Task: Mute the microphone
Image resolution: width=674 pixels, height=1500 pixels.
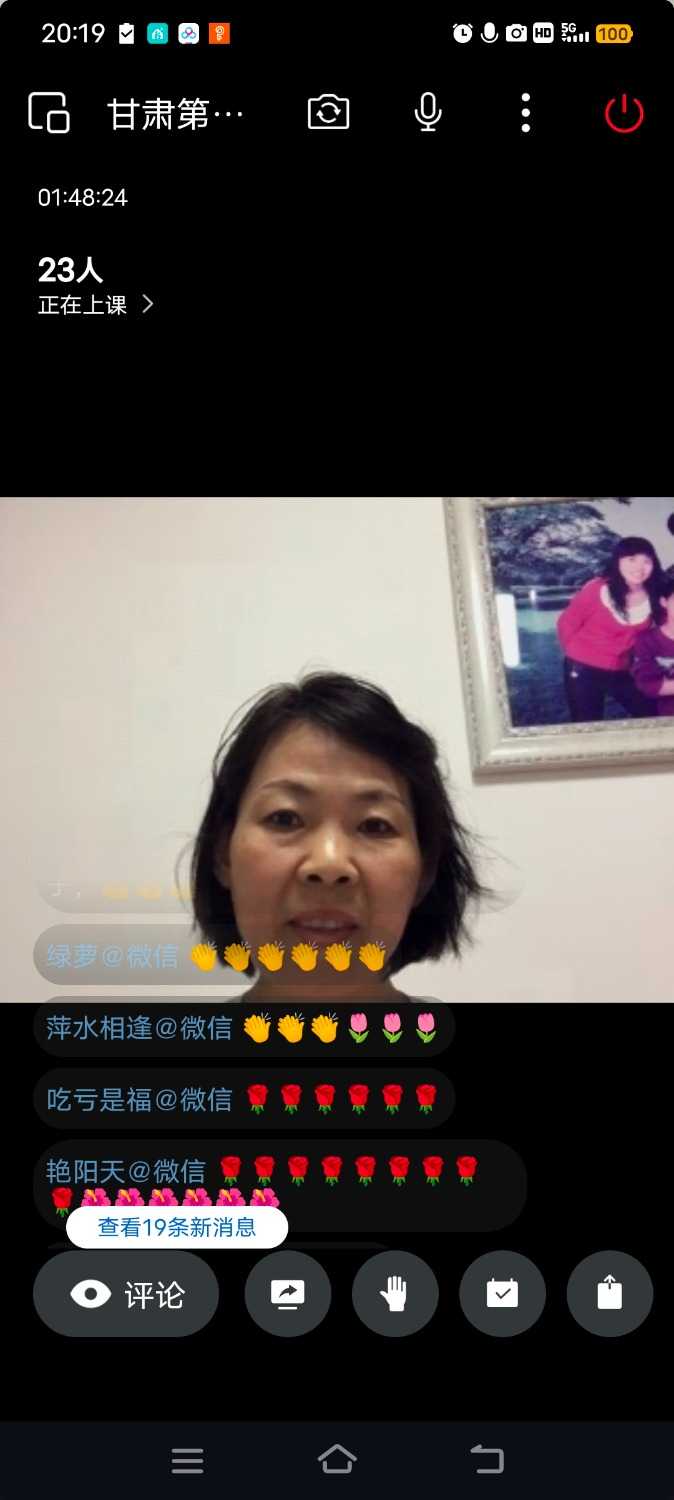Action: coord(428,113)
